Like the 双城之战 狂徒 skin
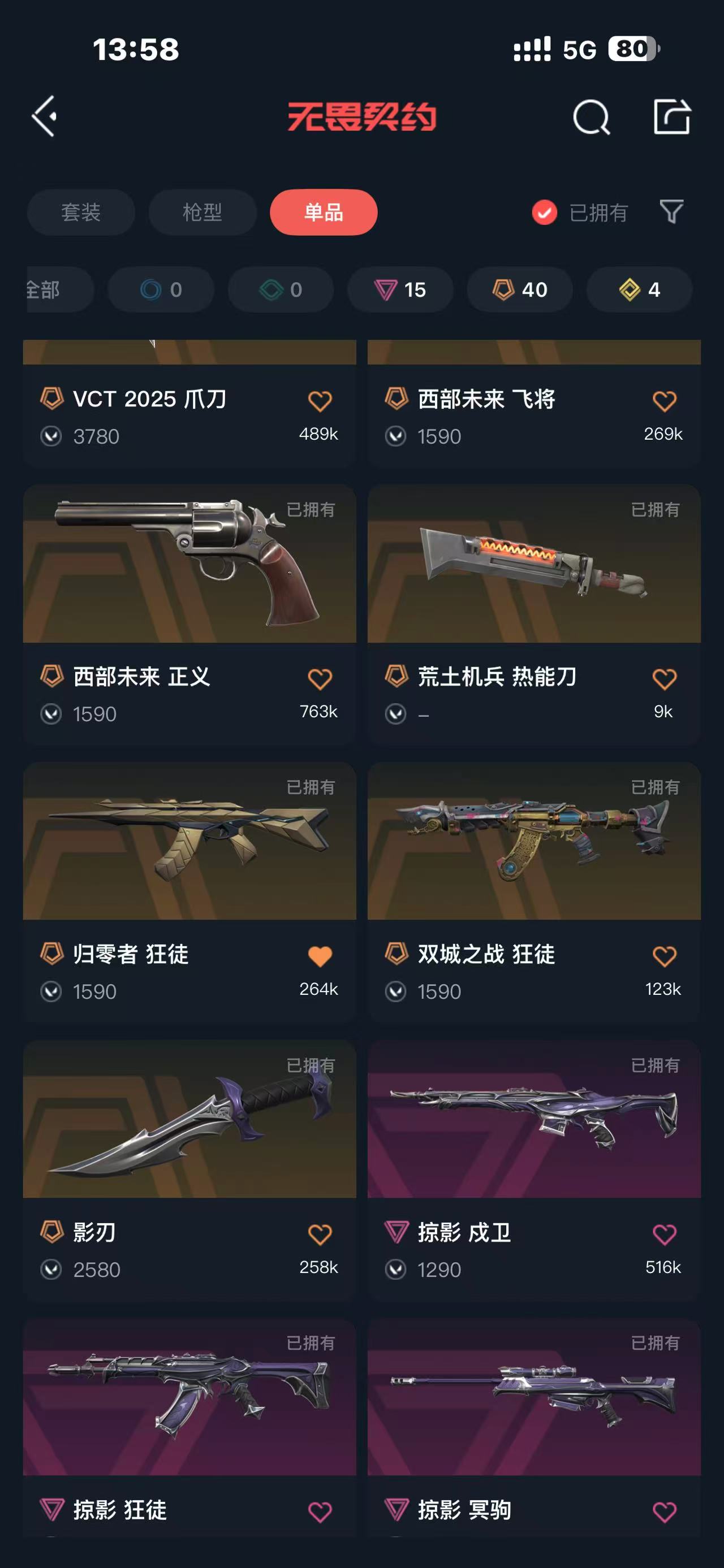 664,956
